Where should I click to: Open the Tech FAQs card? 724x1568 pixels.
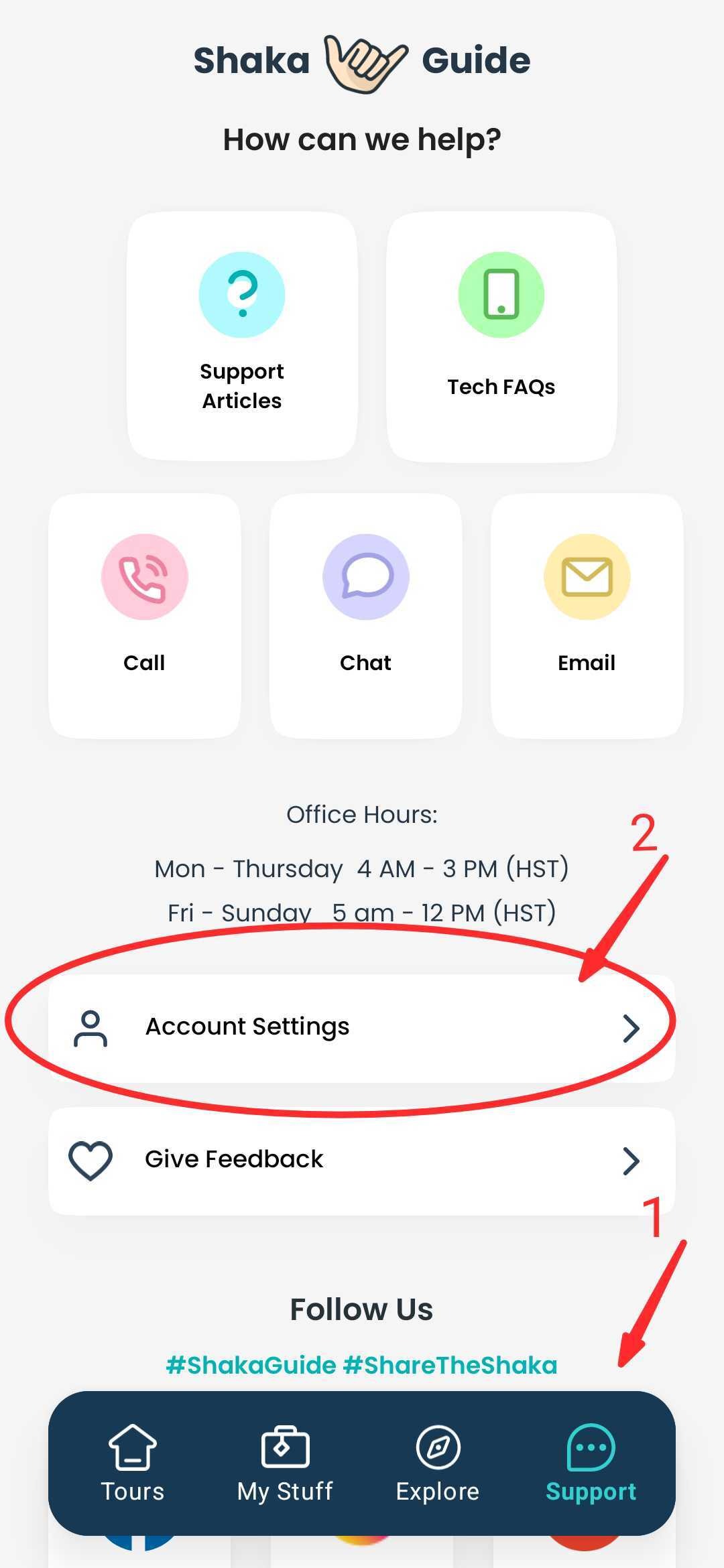pyautogui.click(x=501, y=335)
